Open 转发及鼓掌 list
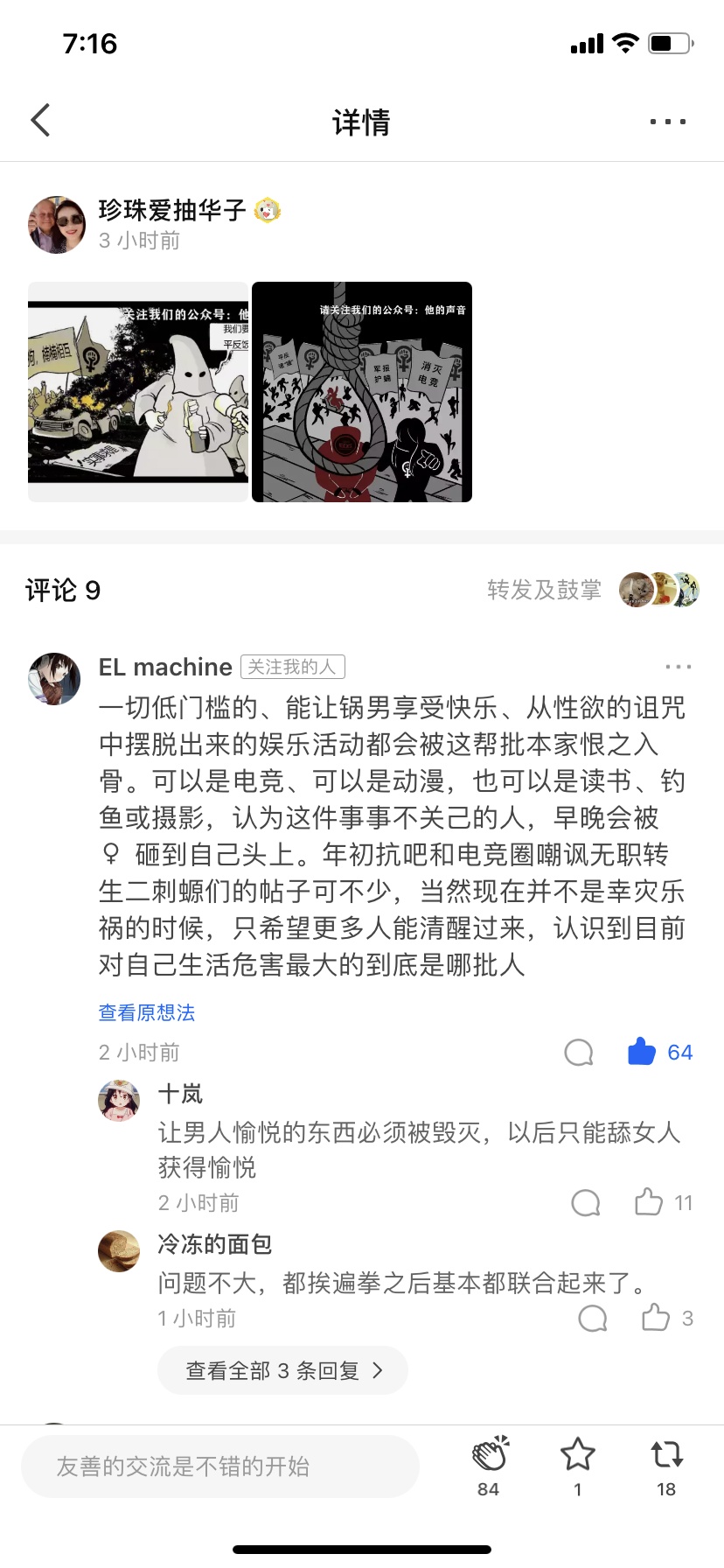 544,590
